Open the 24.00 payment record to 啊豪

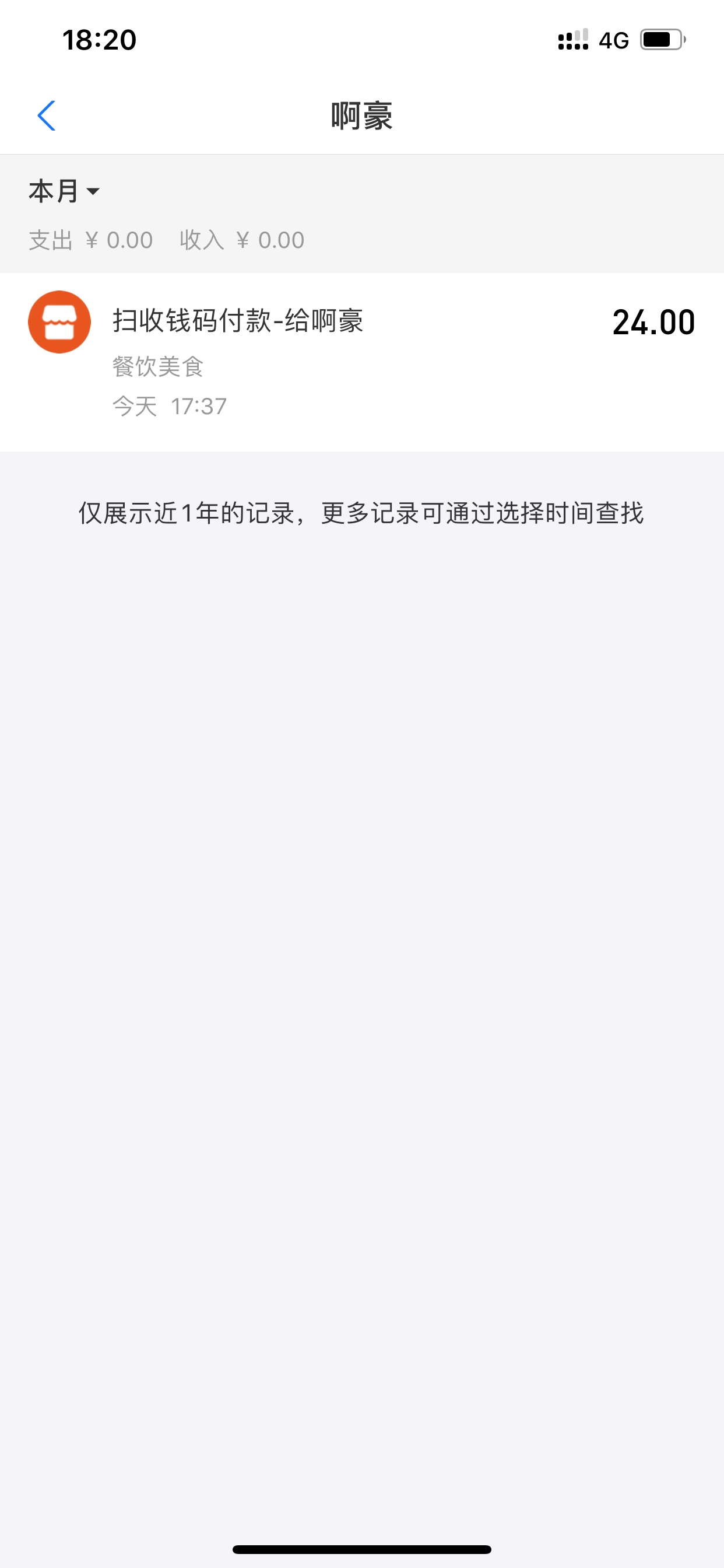pyautogui.click(x=362, y=362)
